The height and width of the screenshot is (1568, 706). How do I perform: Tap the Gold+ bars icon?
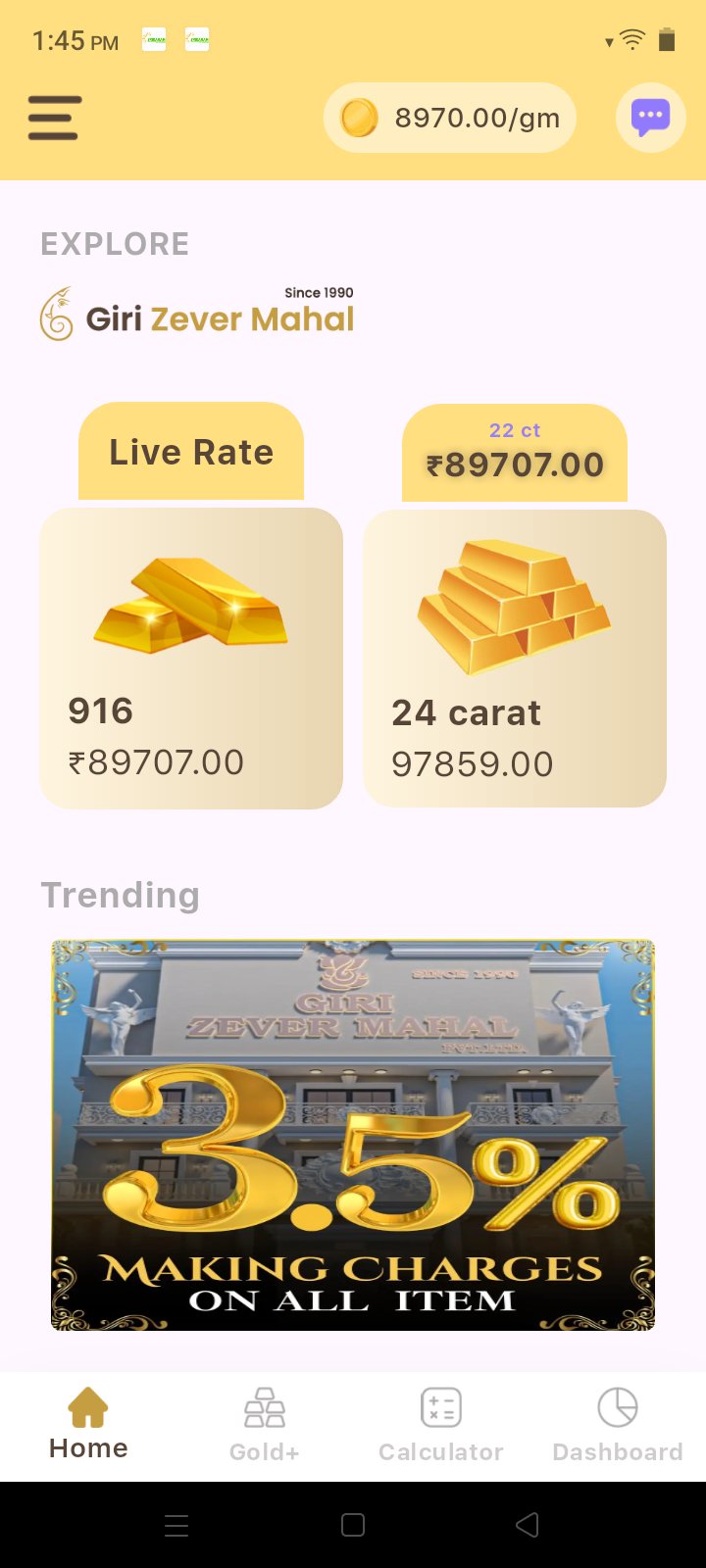point(263,1408)
